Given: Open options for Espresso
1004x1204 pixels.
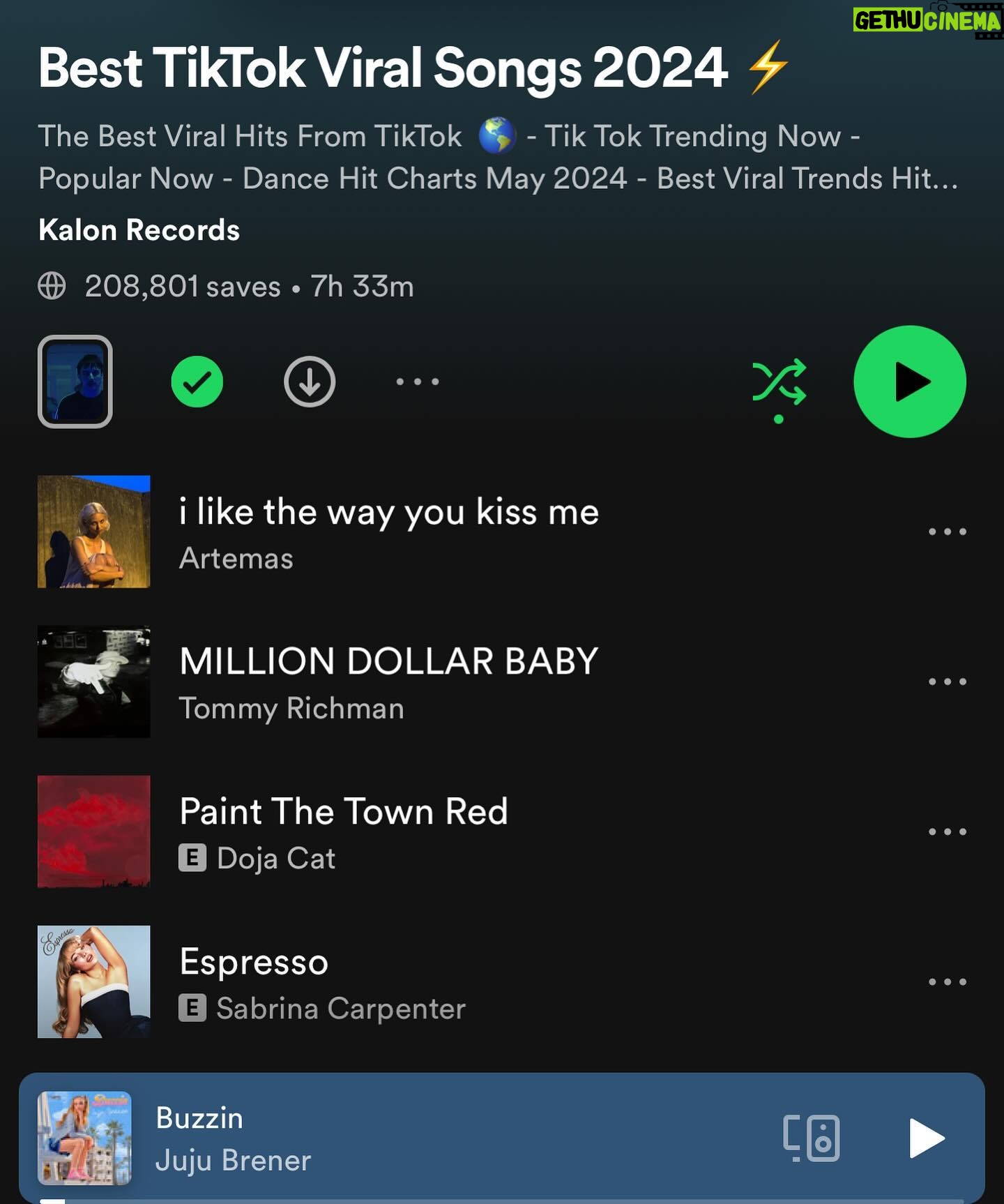Looking at the screenshot, I should (947, 981).
